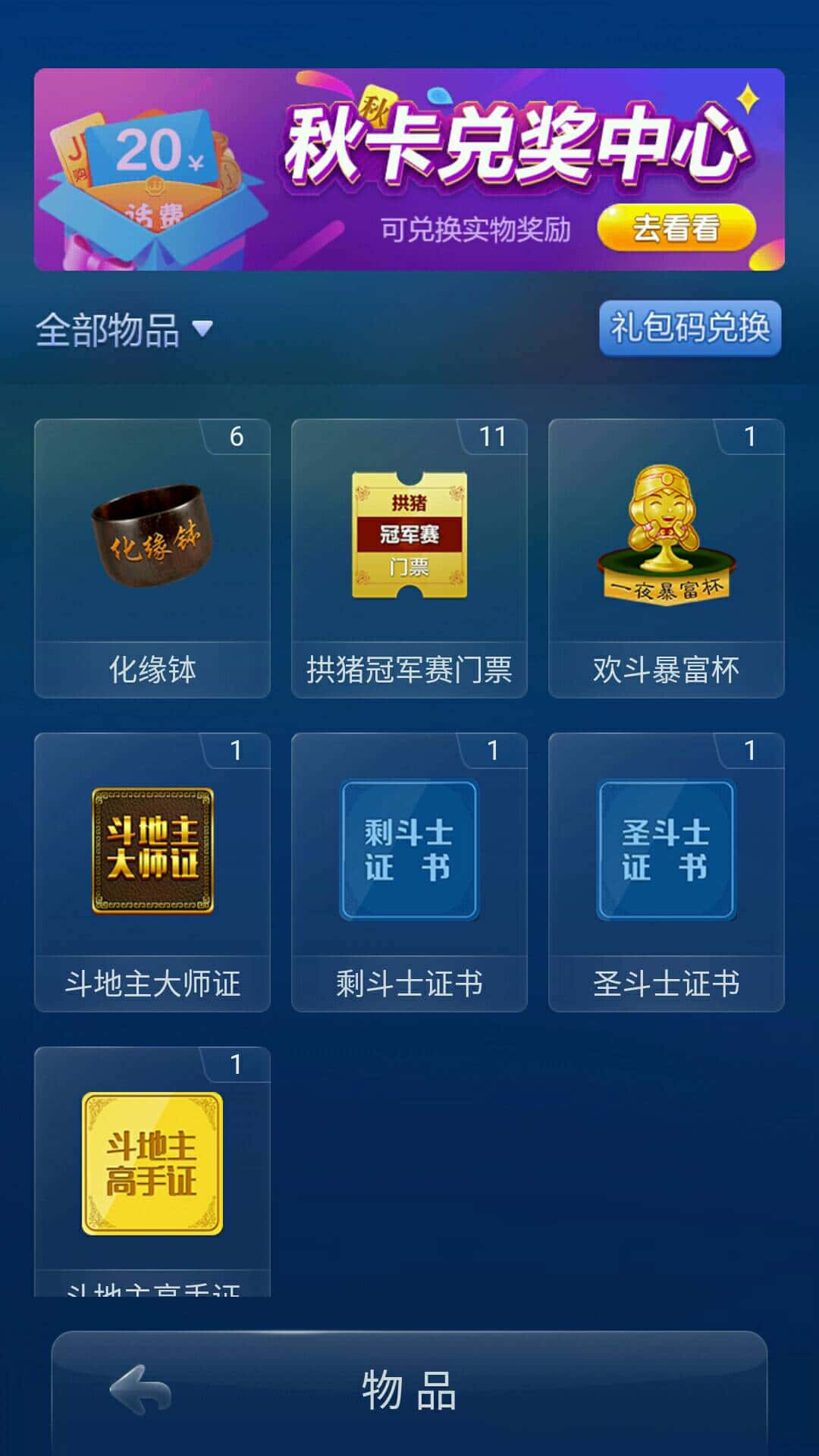Select the 欢斗暴富杯 item label
819x1456 pixels.
[665, 669]
